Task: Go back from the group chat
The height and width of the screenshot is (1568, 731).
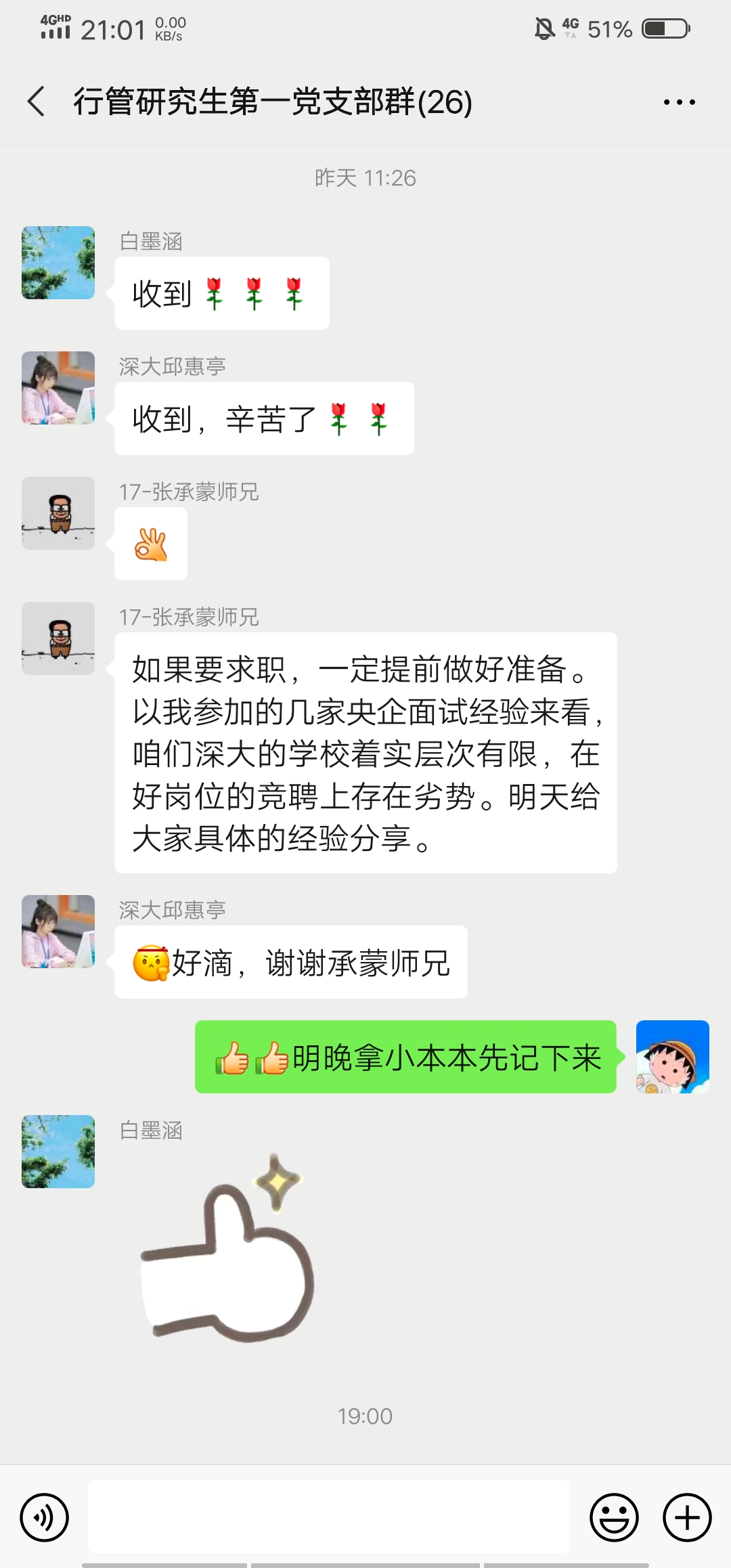Action: click(37, 102)
